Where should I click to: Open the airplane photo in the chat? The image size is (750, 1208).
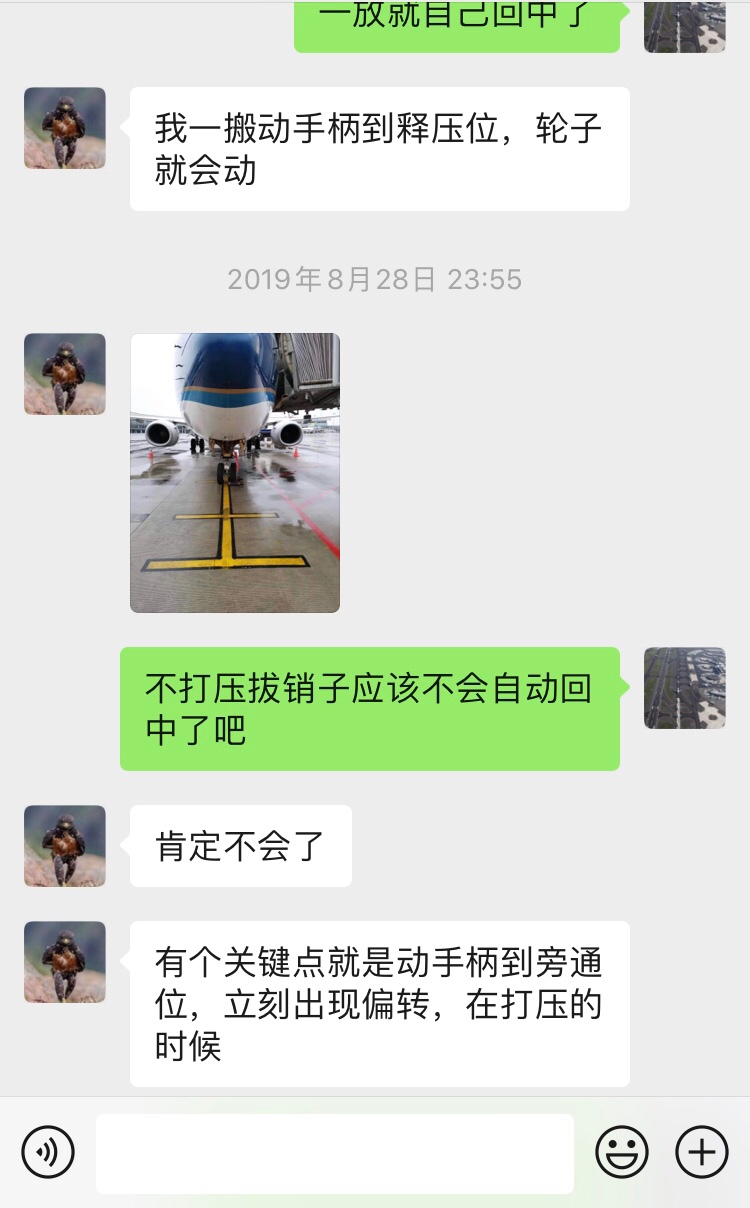[235, 472]
